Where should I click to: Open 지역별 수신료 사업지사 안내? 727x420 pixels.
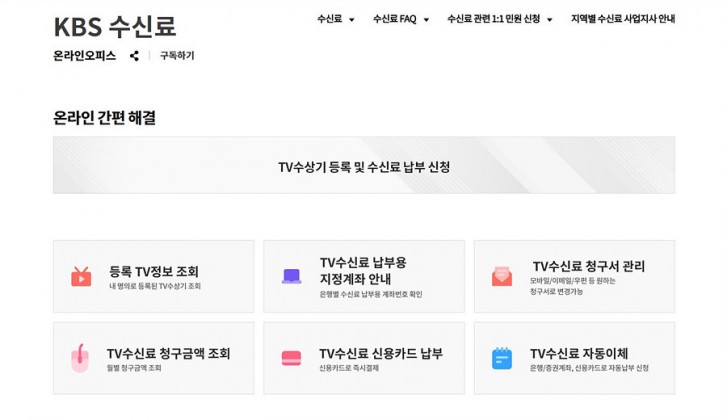(636, 19)
